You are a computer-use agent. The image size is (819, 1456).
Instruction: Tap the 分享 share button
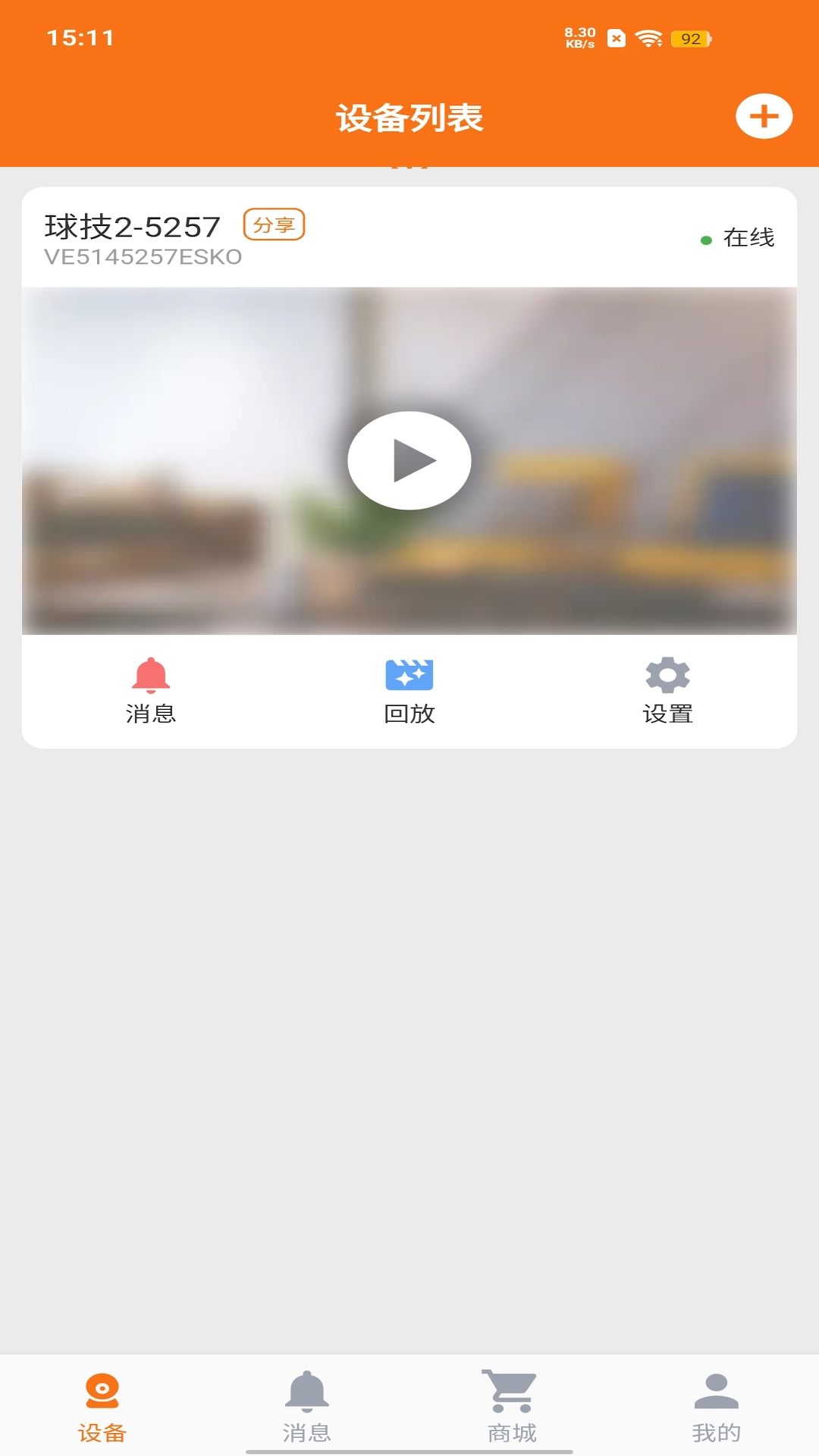(x=275, y=224)
